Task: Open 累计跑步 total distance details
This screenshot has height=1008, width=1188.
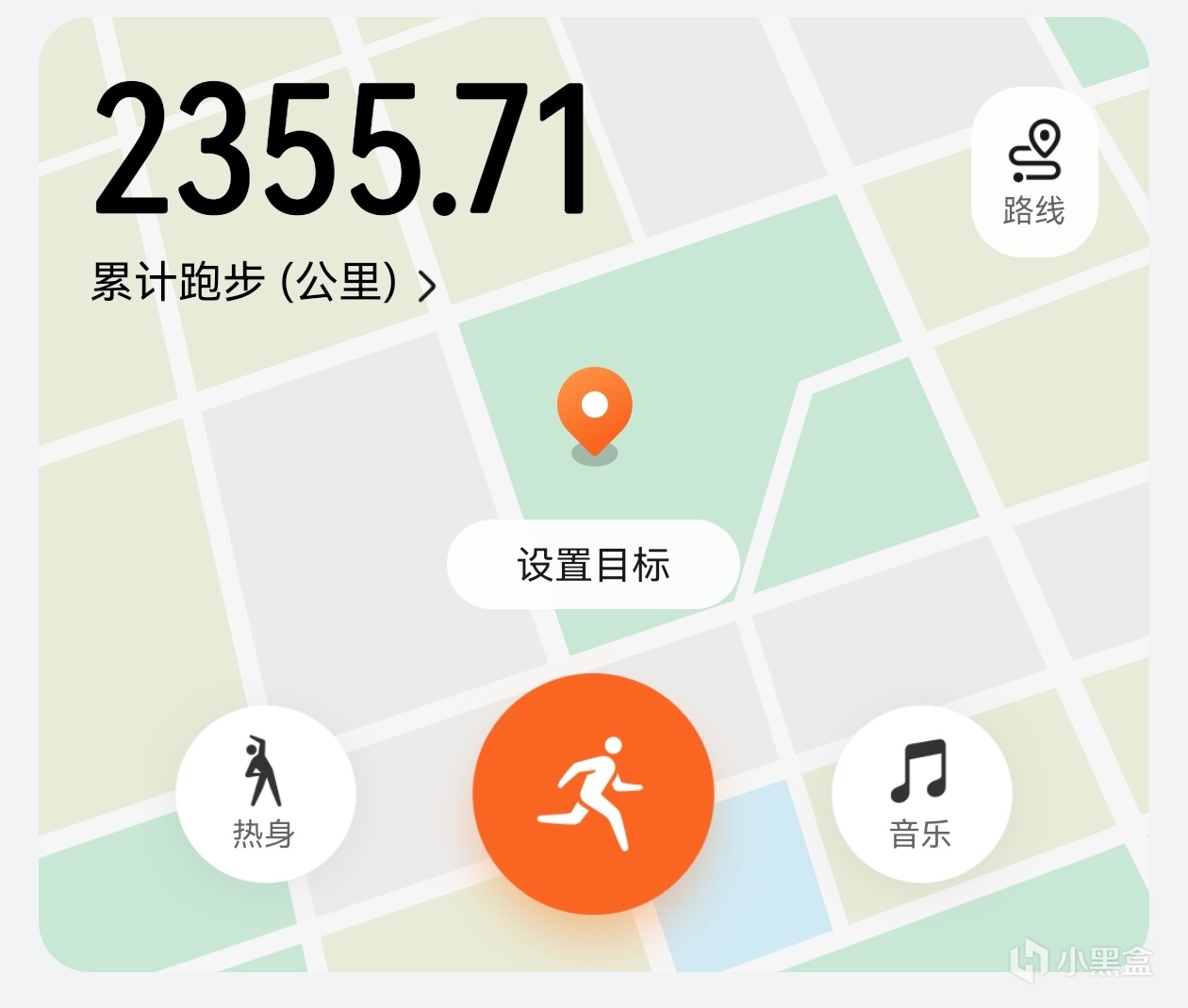Action: coord(264,283)
